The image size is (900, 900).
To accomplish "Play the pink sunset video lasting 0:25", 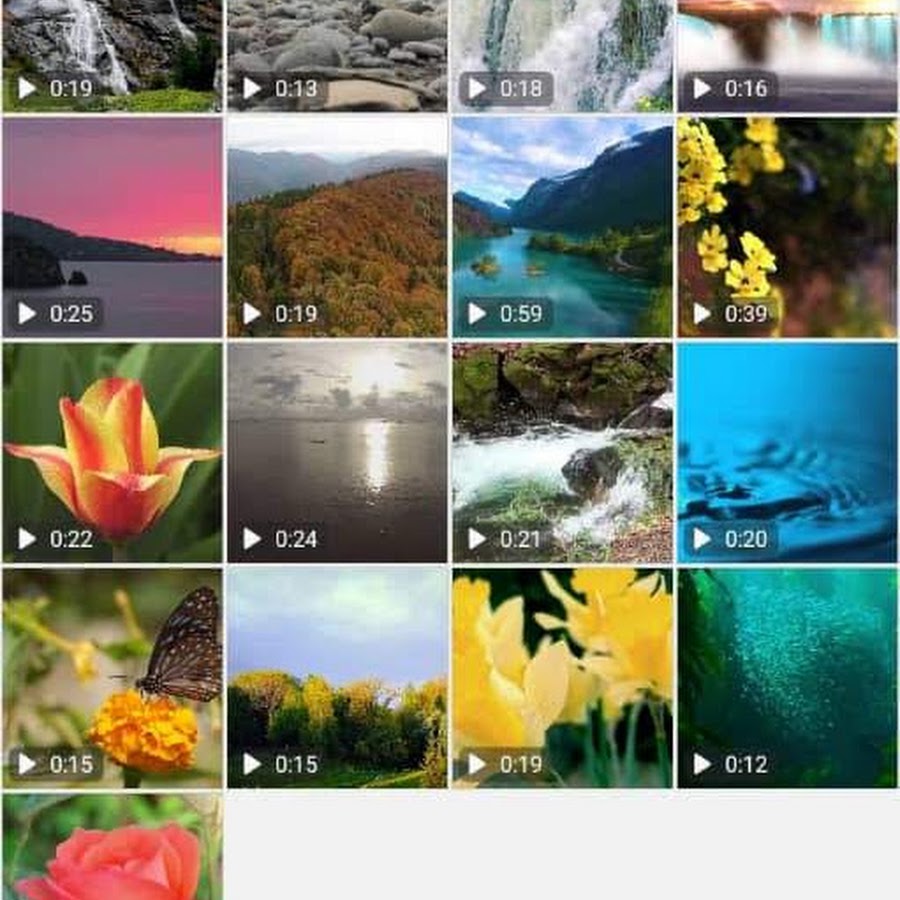I will pyautogui.click(x=112, y=228).
